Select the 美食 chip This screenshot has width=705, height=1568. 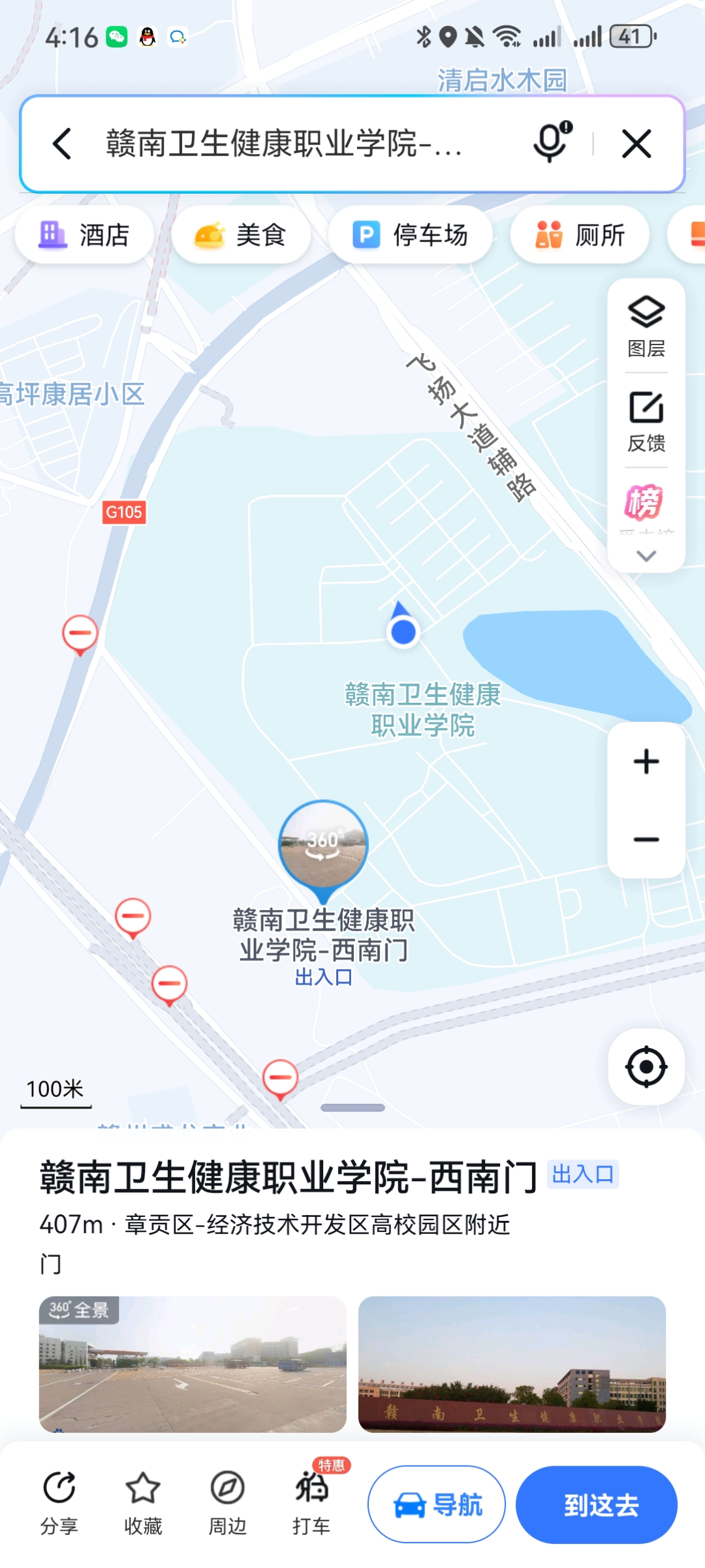(x=241, y=235)
